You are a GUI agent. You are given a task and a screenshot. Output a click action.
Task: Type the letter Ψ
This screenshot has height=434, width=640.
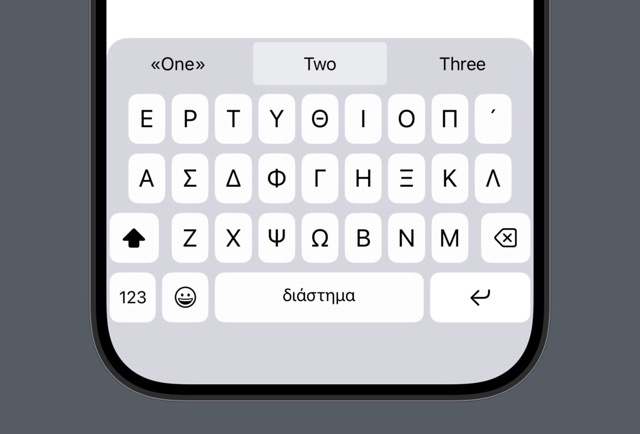(277, 238)
